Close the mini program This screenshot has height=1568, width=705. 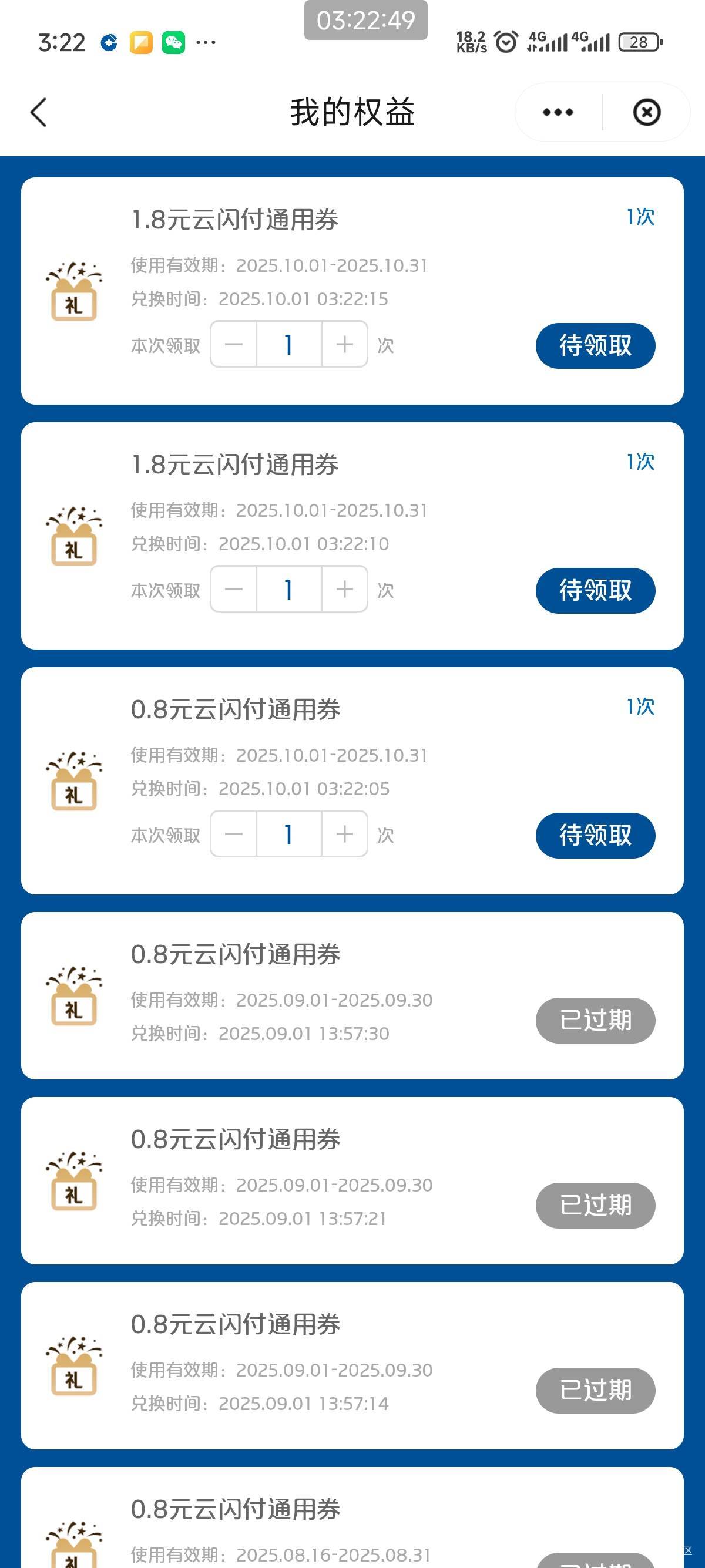click(646, 113)
